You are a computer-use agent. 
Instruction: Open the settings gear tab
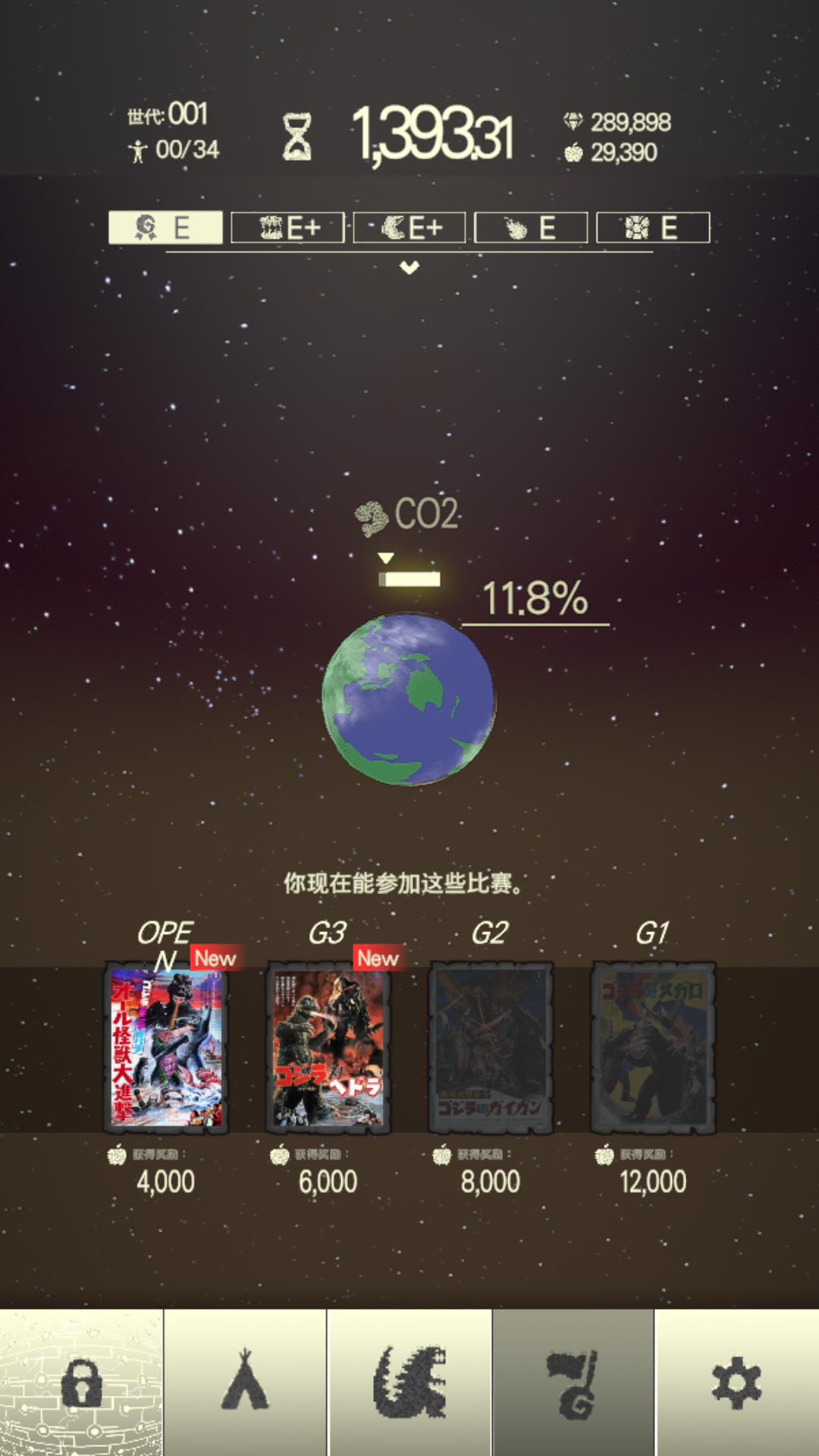click(x=736, y=1382)
